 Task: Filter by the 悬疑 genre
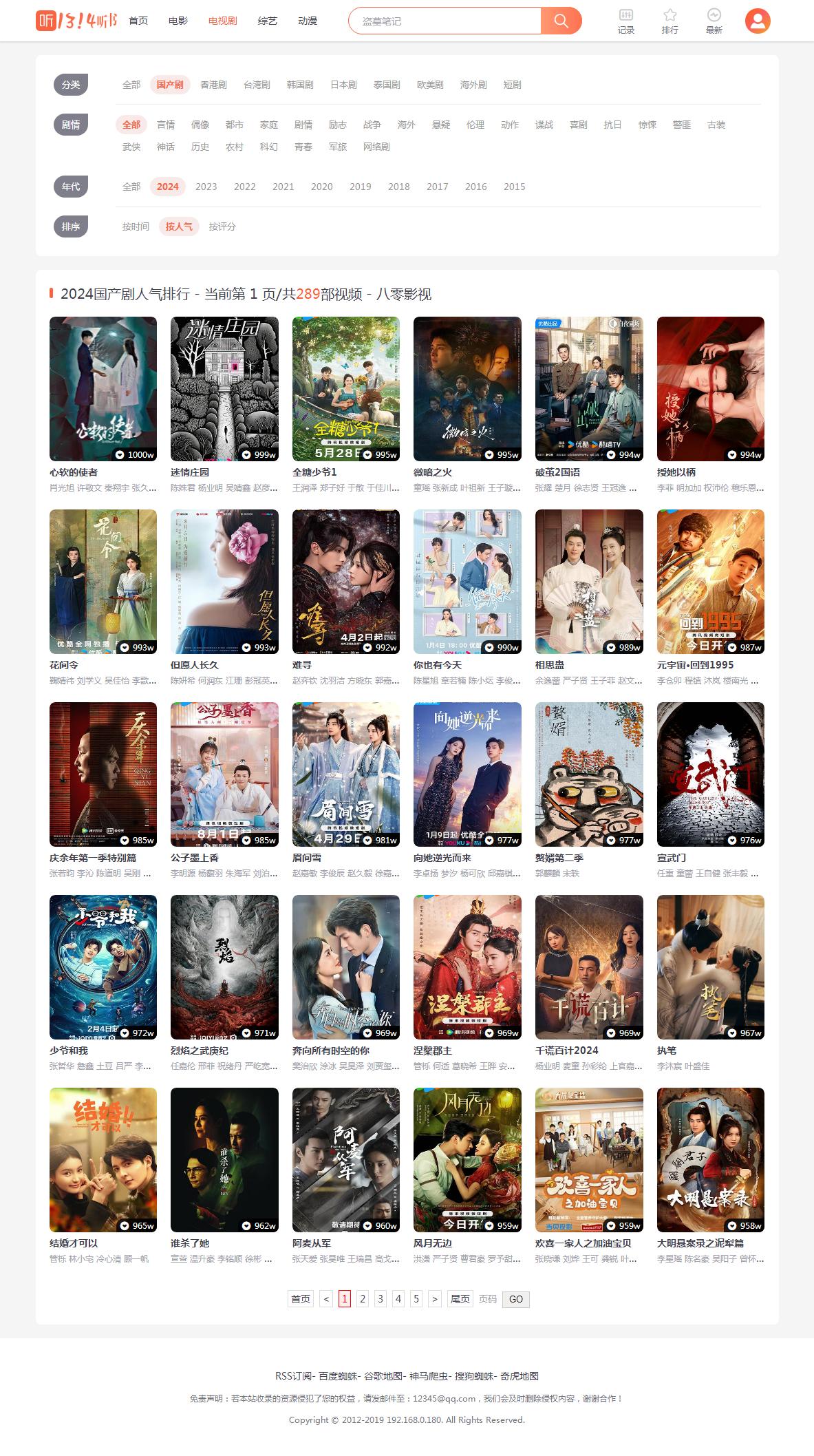(x=441, y=125)
